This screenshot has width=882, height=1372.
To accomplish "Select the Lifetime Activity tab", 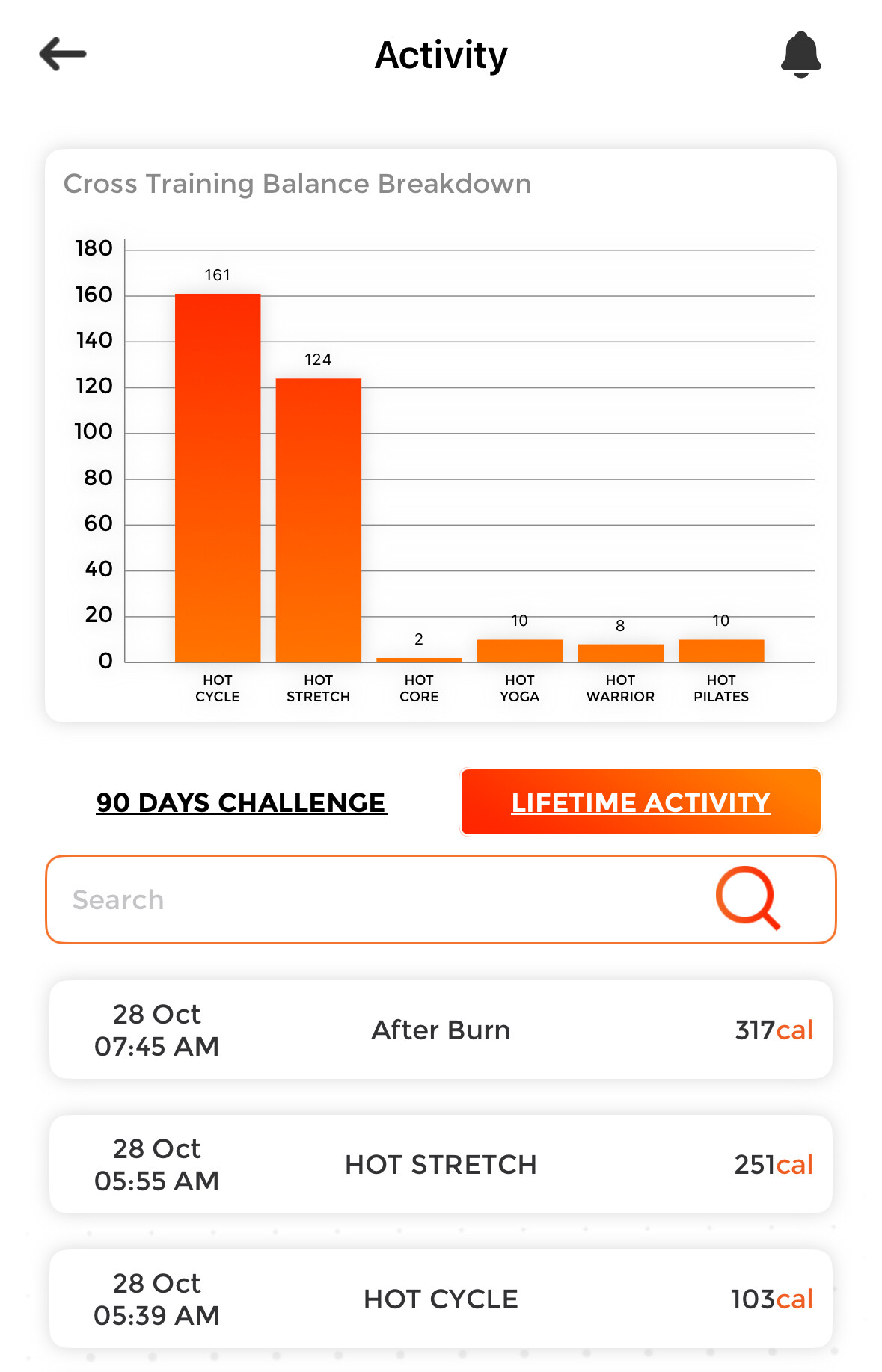I will pos(640,802).
